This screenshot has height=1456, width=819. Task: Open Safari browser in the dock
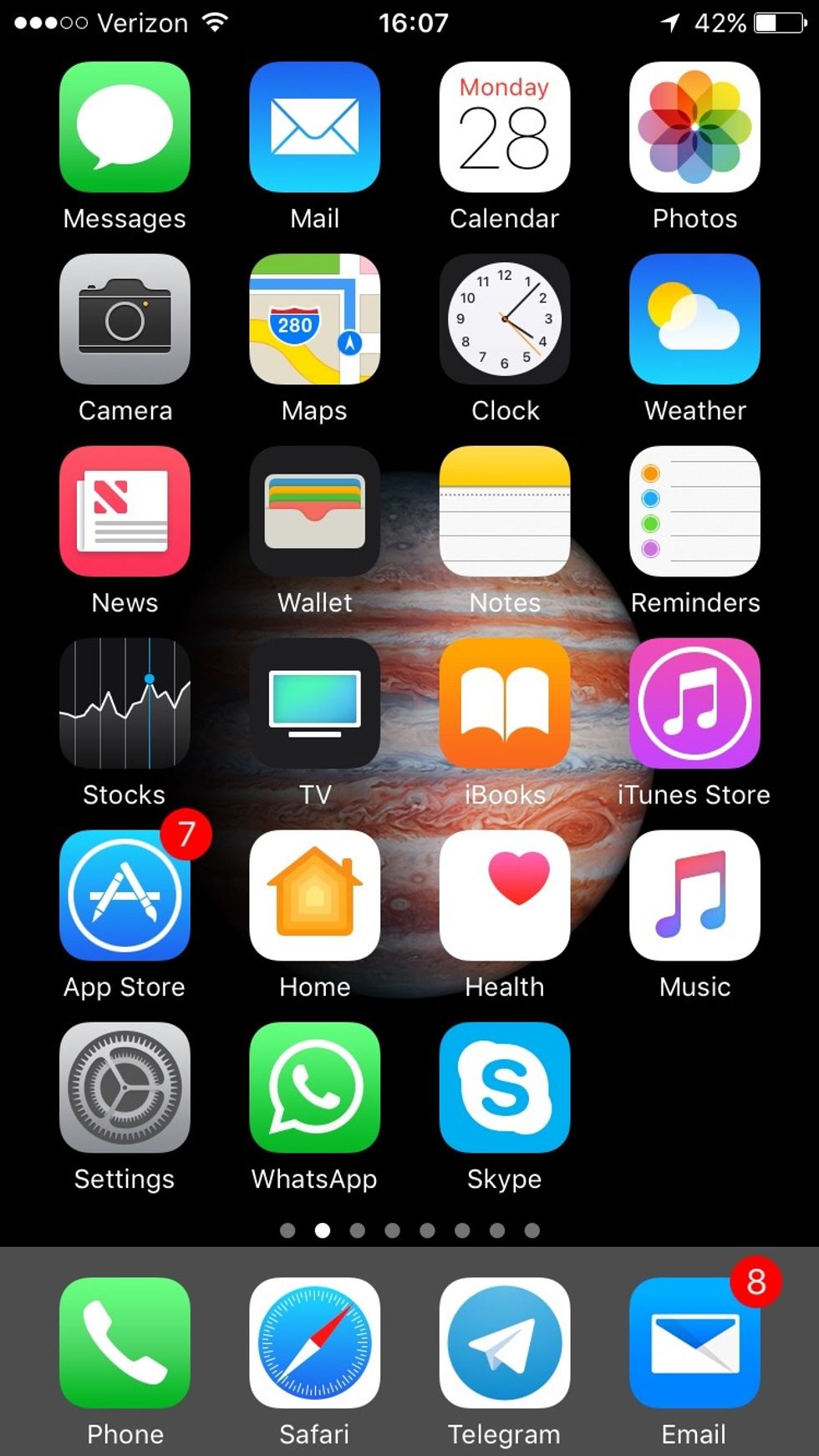coord(314,1343)
